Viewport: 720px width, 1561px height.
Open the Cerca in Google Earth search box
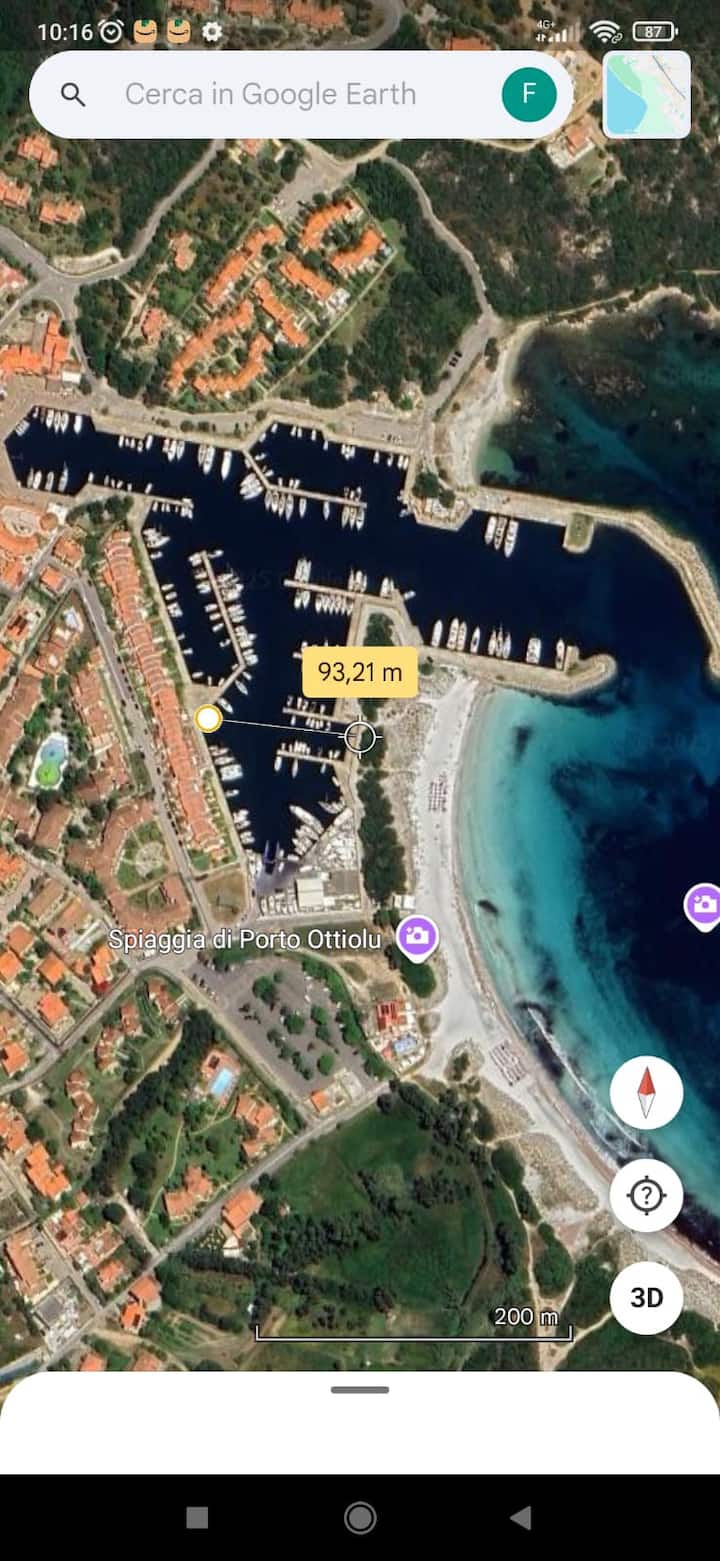click(270, 95)
